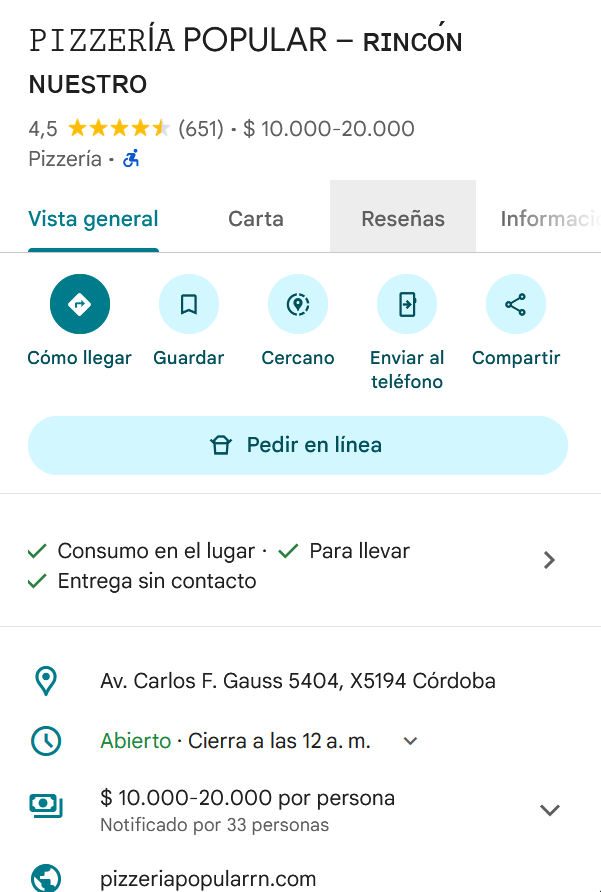
Task: Switch to the Vista general tab
Action: pos(93,219)
